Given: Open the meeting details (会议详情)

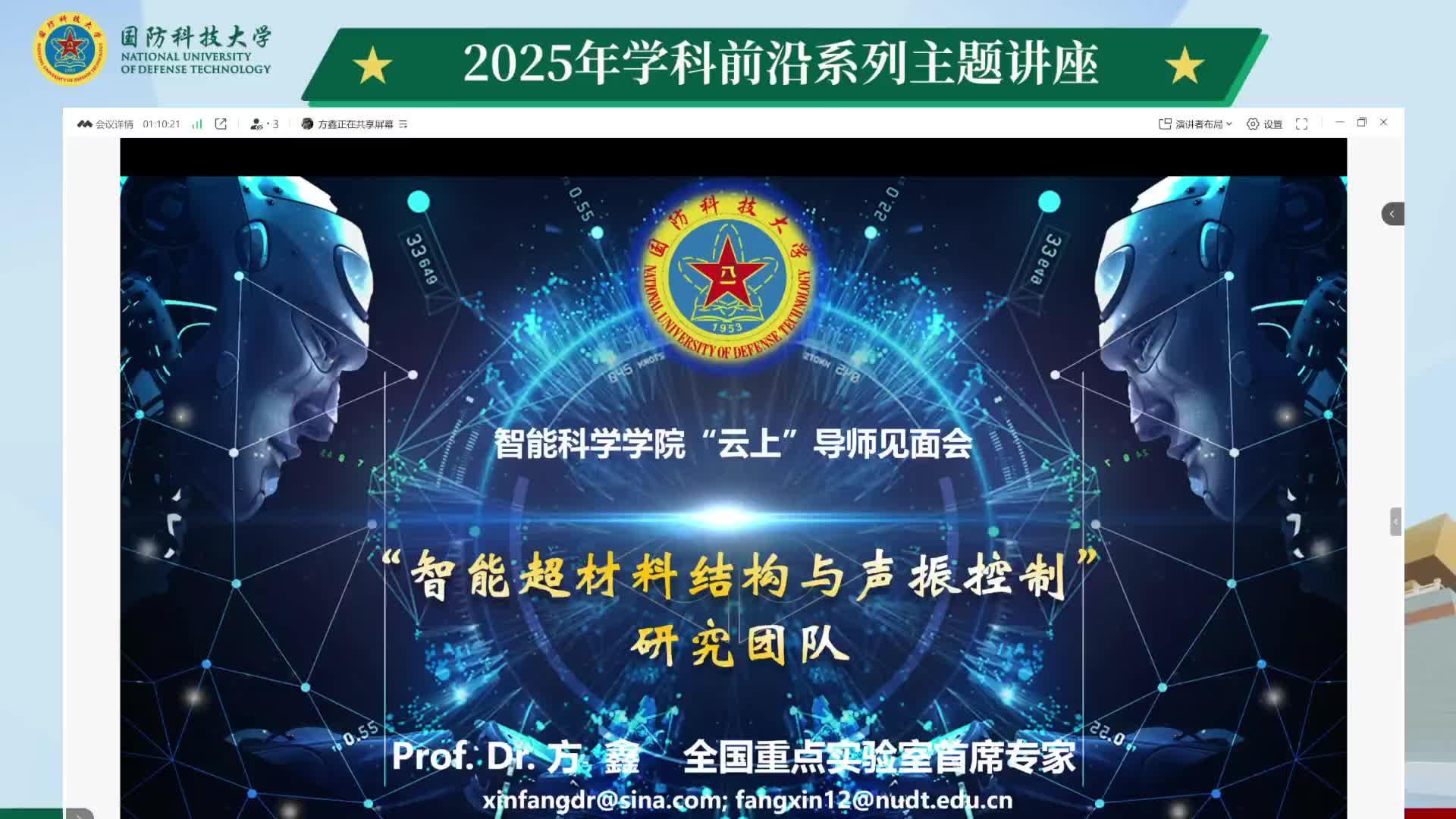Looking at the screenshot, I should click(106, 124).
